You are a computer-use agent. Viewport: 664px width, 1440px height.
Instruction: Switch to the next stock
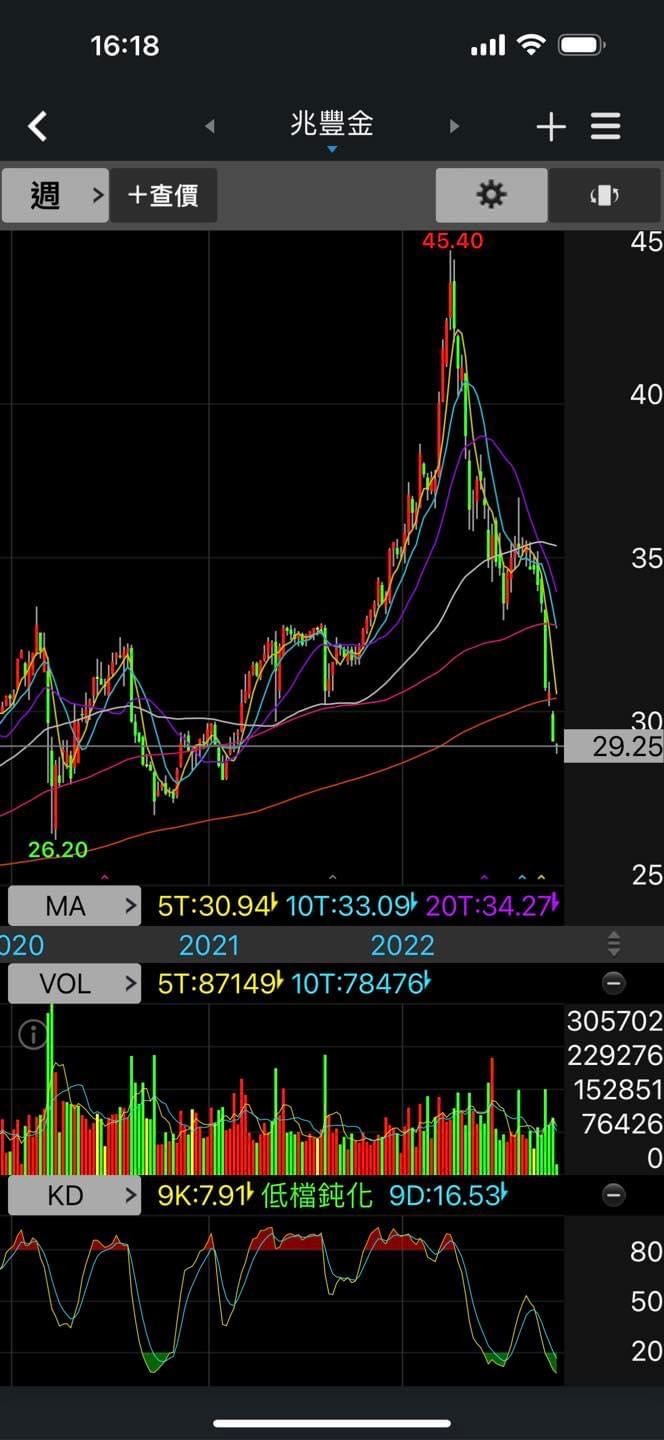pos(454,126)
